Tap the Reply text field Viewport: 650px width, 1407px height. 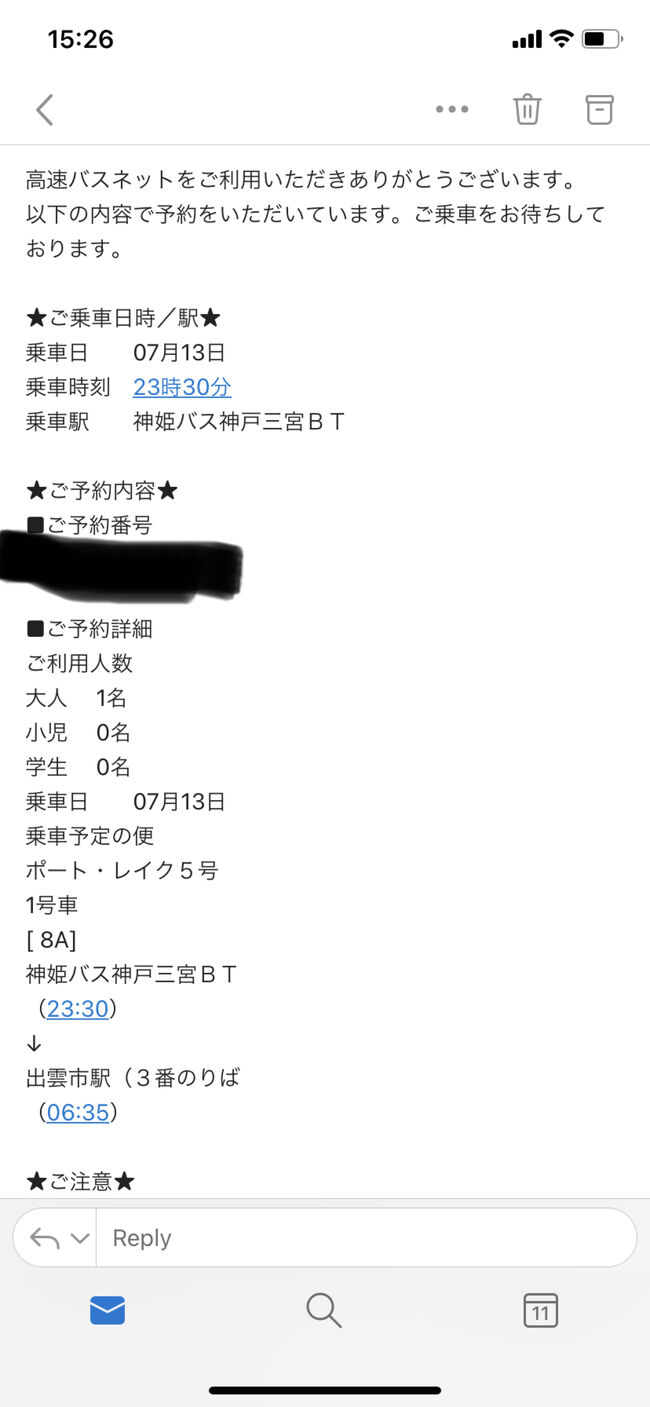(x=366, y=1238)
